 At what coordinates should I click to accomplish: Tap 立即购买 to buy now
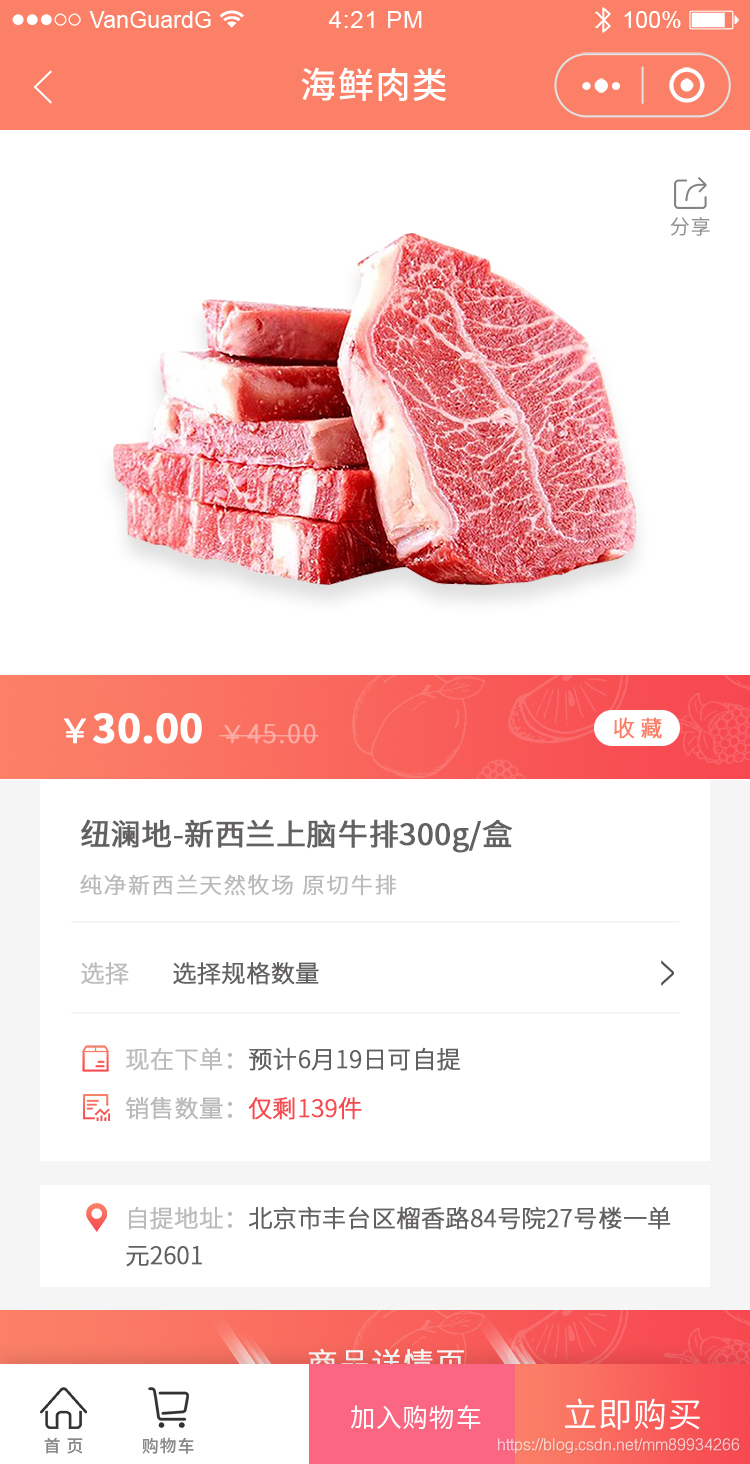coord(632,1414)
